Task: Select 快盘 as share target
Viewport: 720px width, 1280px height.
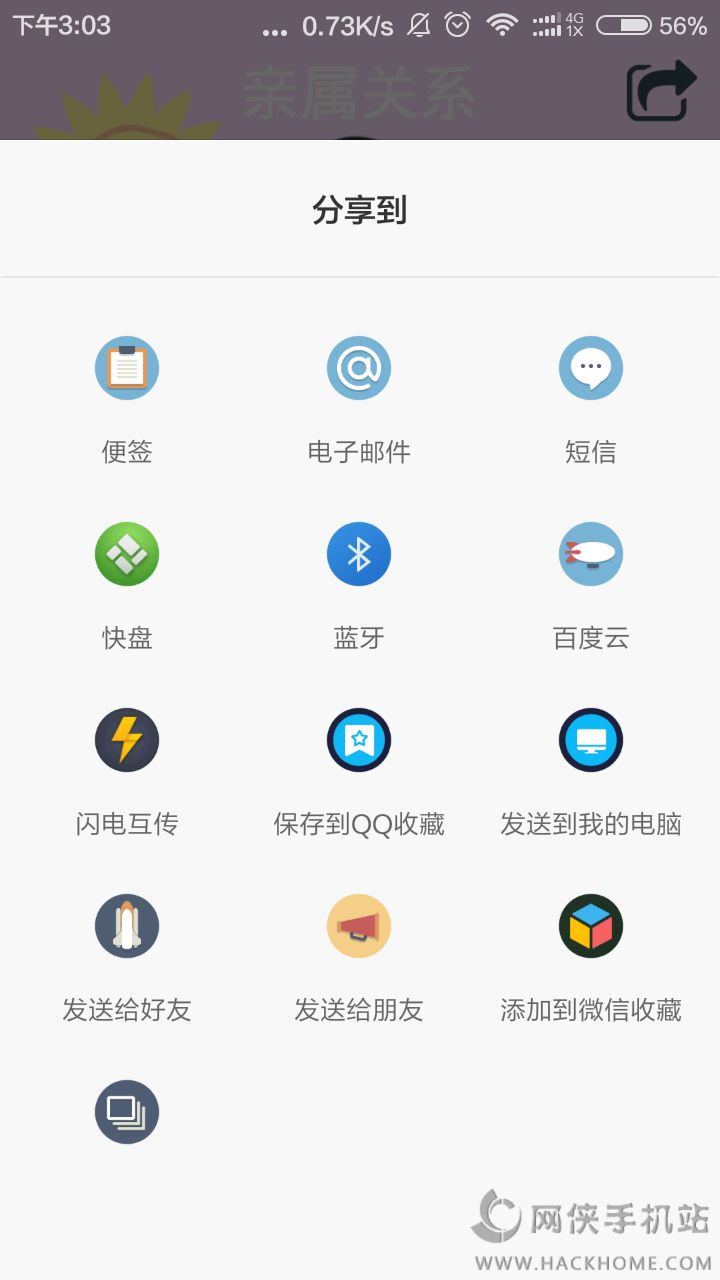Action: [x=127, y=554]
